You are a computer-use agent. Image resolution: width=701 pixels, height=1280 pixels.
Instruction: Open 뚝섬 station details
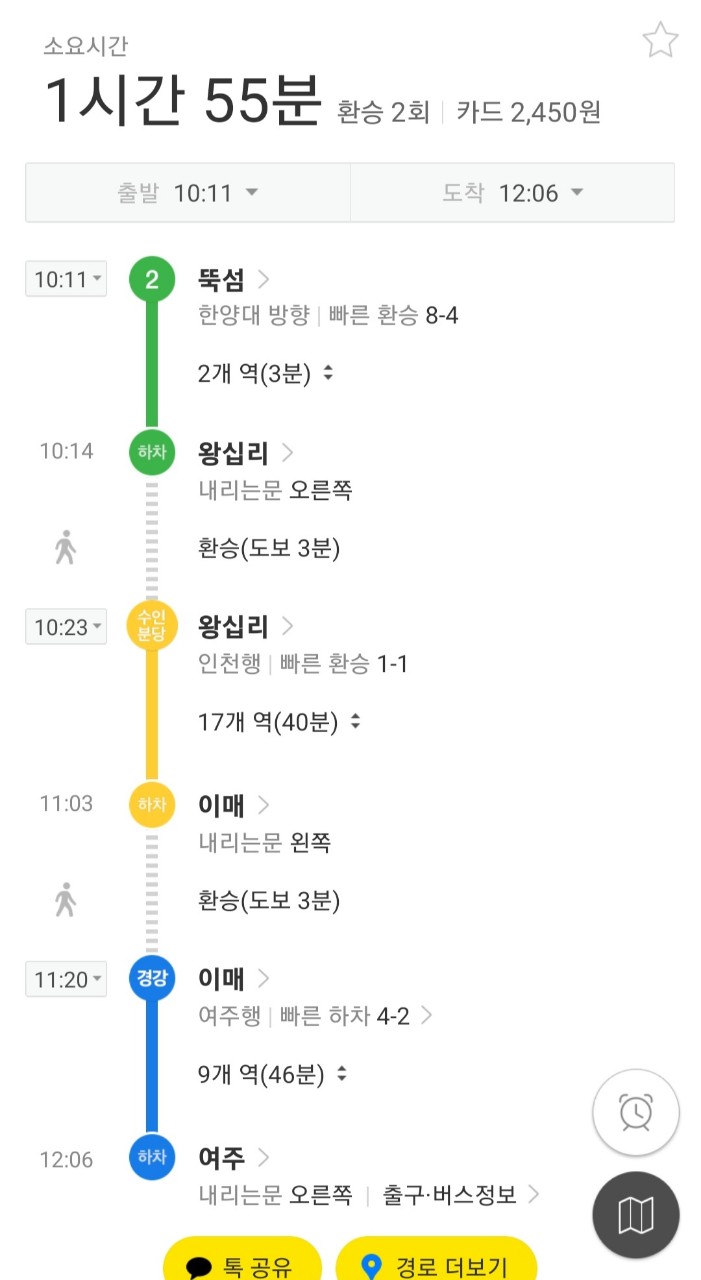point(234,279)
